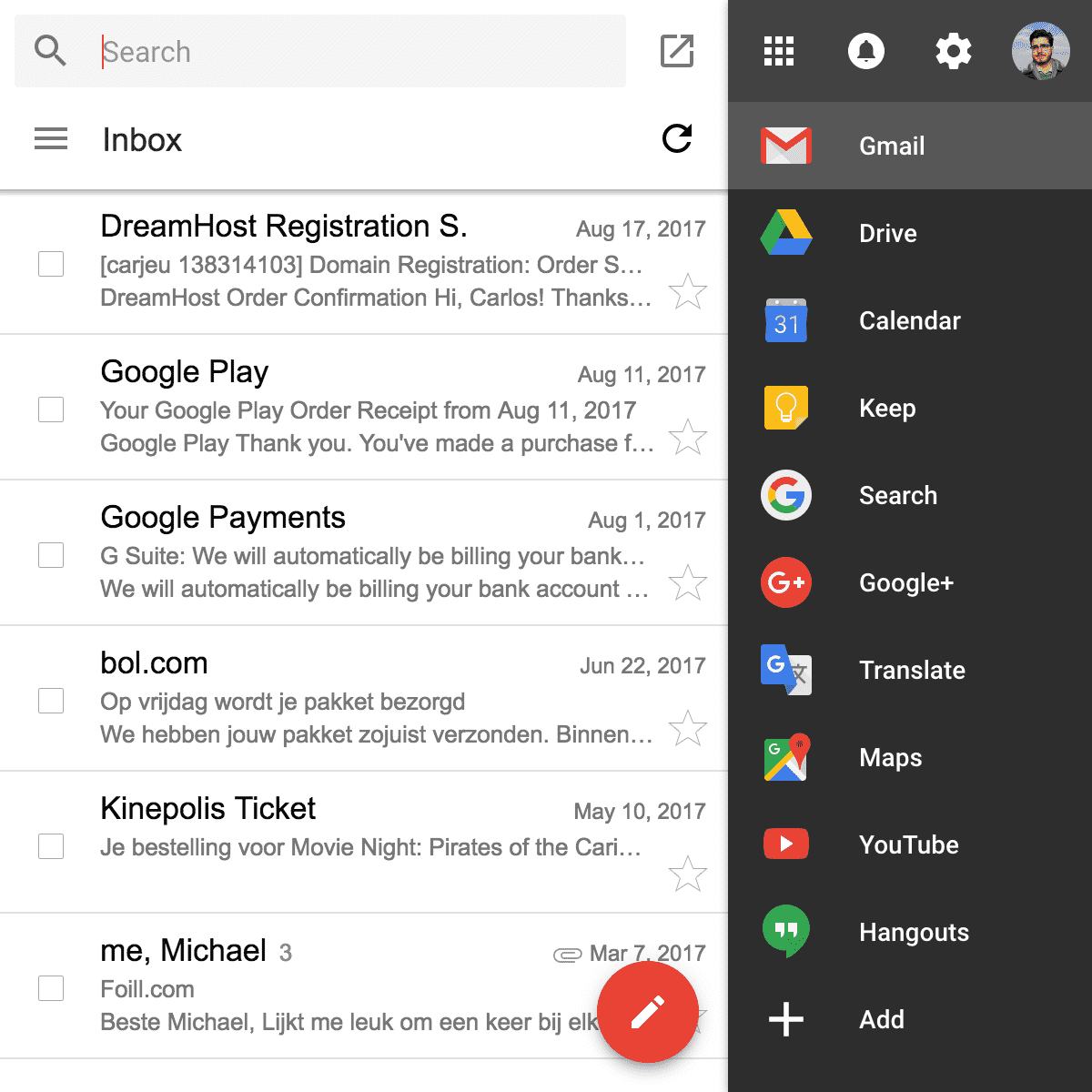Open the hamburger menu beside Inbox
The width and height of the screenshot is (1092, 1092).
coord(51,139)
